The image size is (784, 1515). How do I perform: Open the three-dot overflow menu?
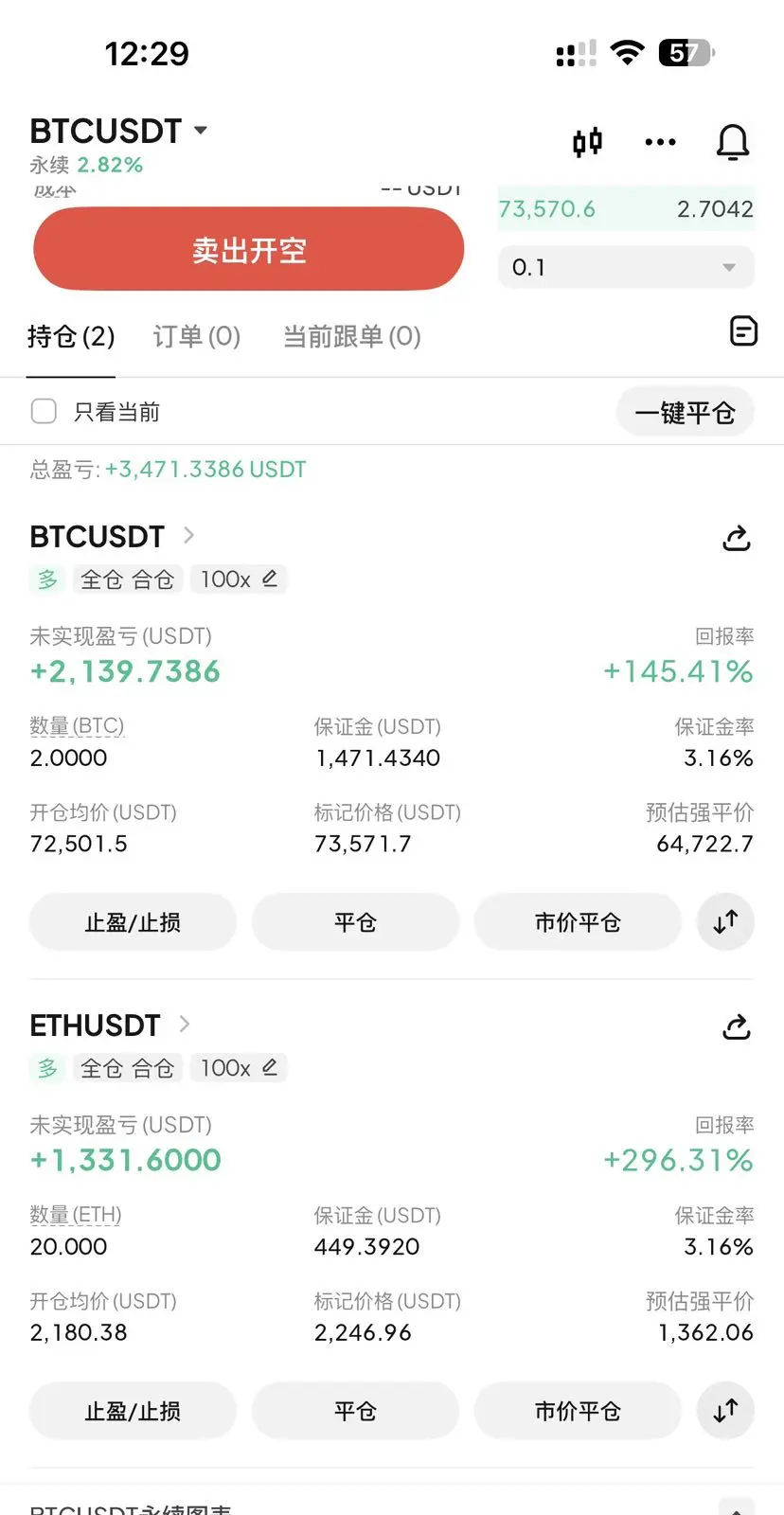(x=660, y=142)
